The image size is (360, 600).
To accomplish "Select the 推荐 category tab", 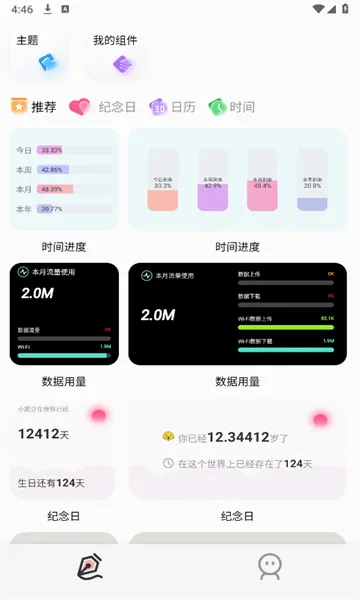I will pyautogui.click(x=34, y=107).
